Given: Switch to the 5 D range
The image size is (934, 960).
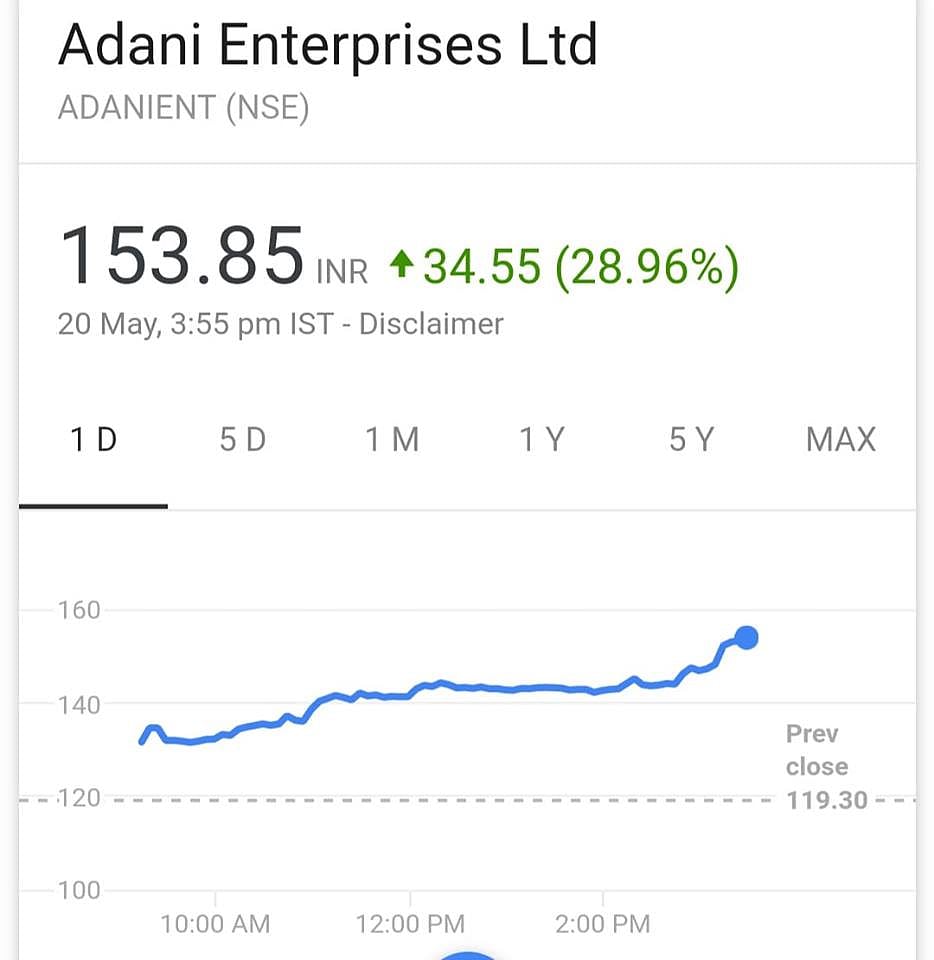Looking at the screenshot, I should [243, 440].
